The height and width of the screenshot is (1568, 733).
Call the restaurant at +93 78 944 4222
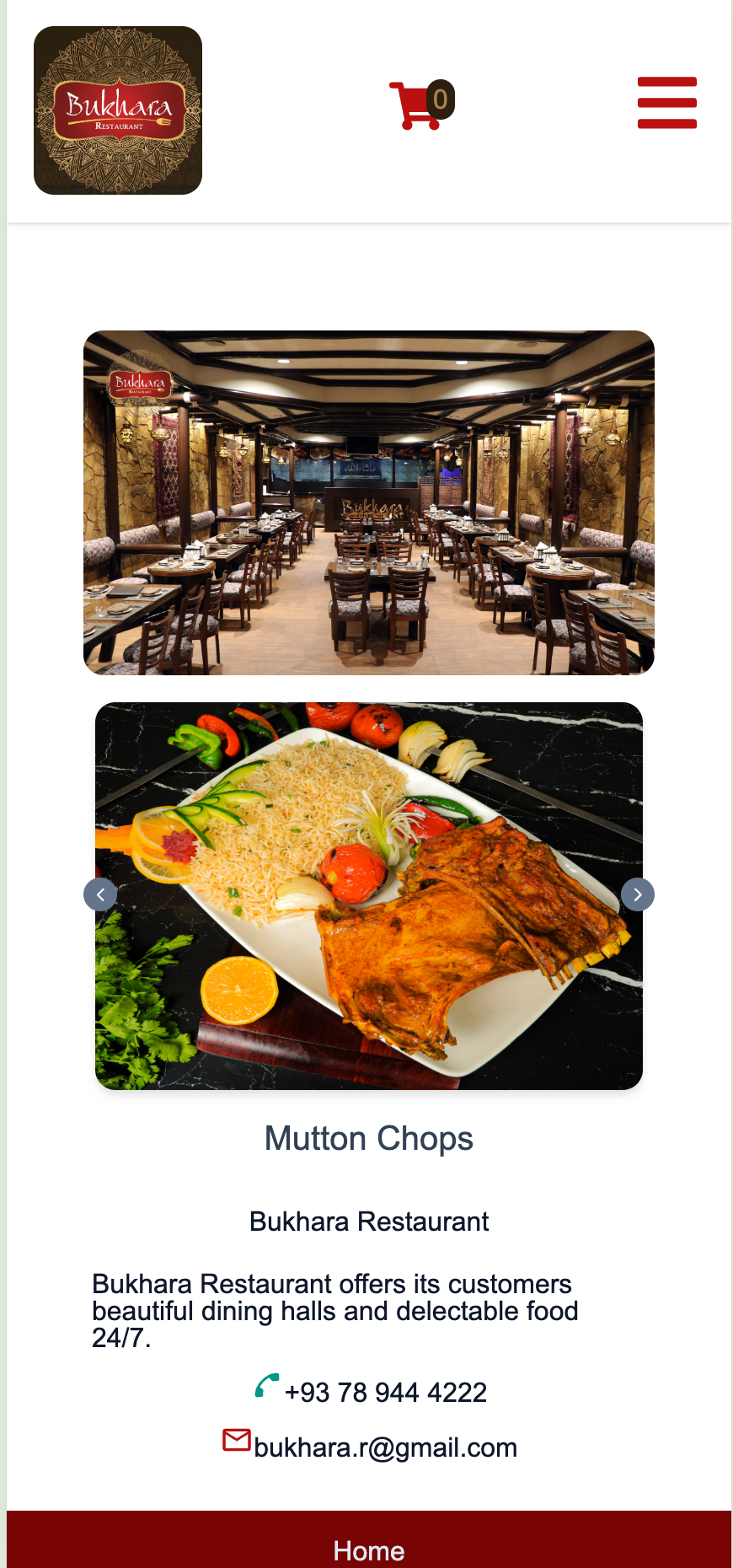pos(385,1392)
